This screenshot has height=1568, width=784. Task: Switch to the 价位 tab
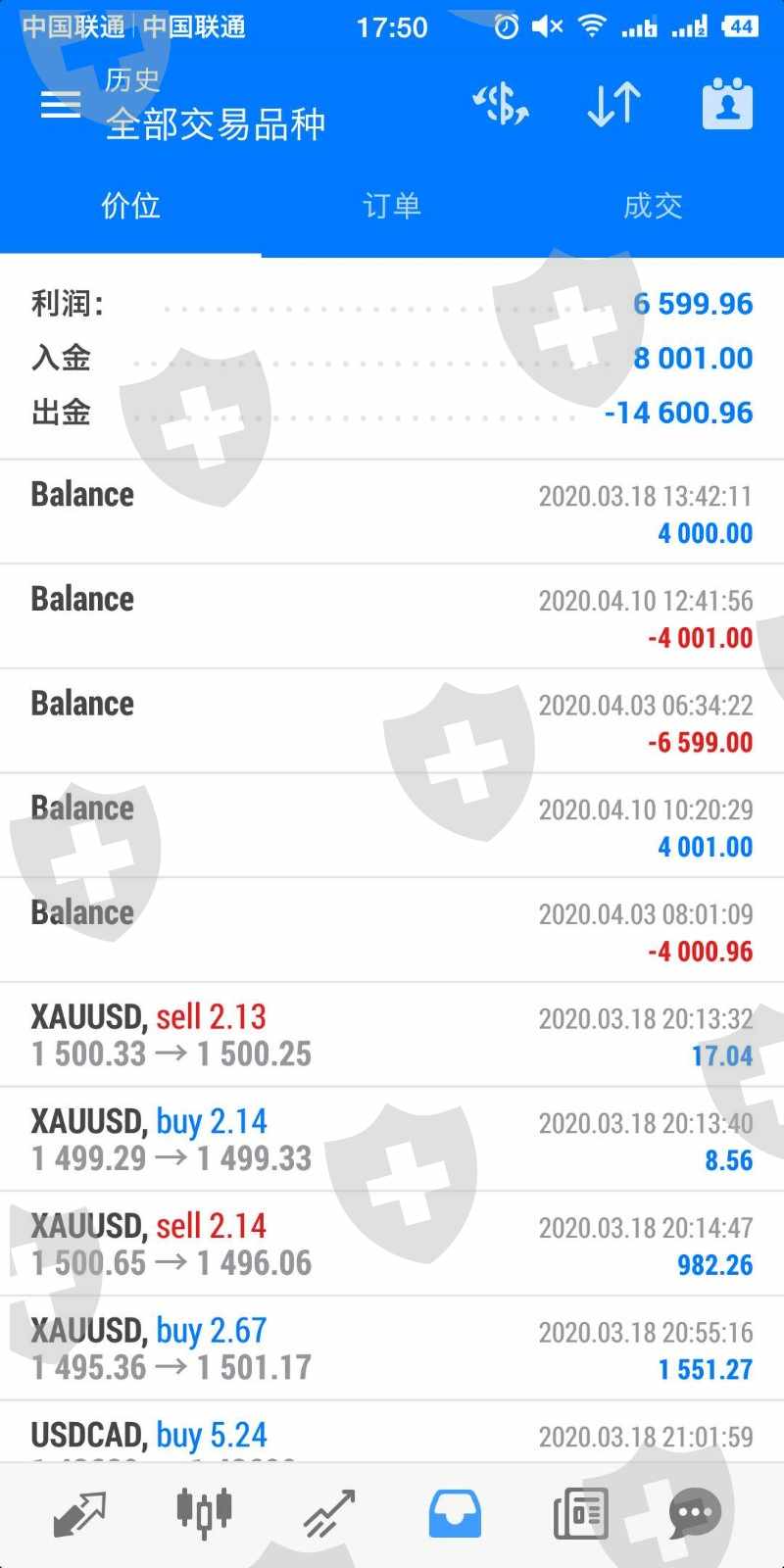pos(130,206)
